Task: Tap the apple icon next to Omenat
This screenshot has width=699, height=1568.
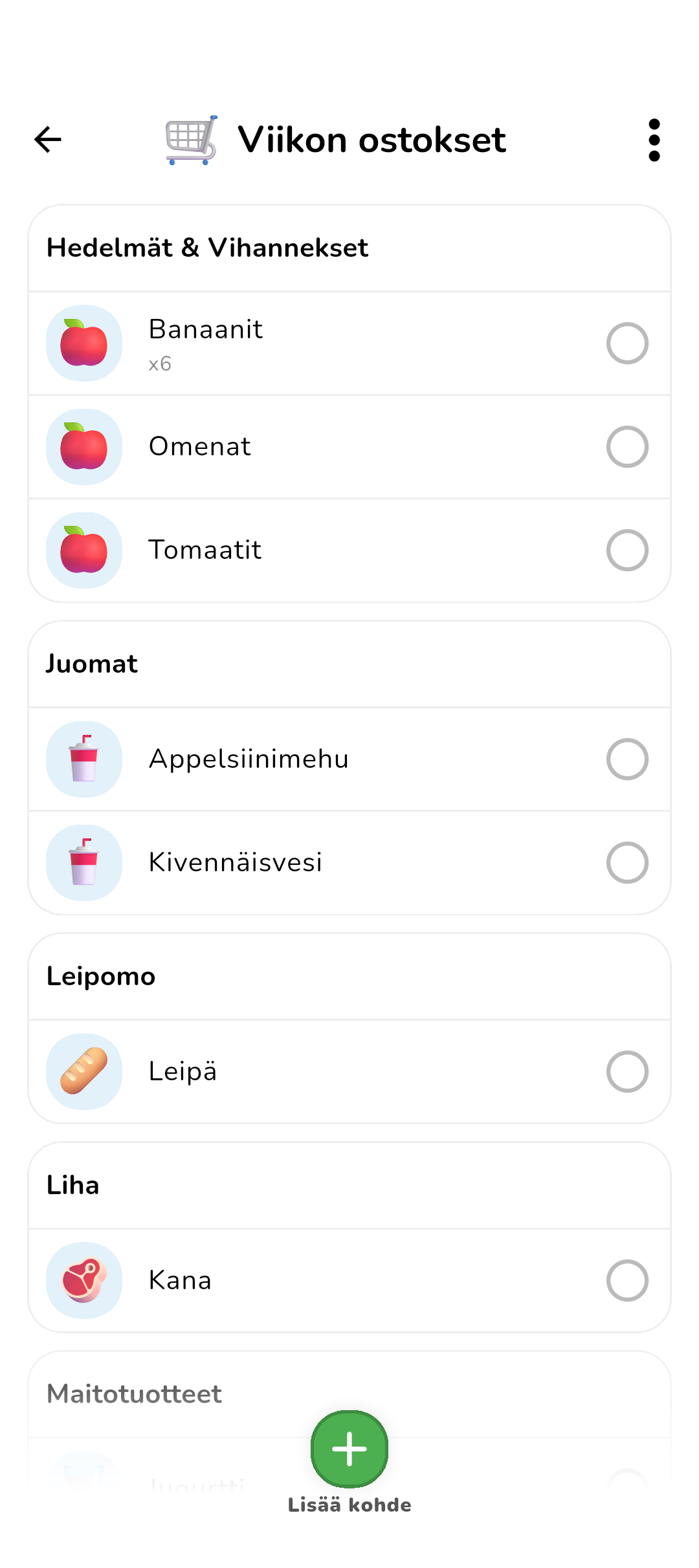Action: 83,447
